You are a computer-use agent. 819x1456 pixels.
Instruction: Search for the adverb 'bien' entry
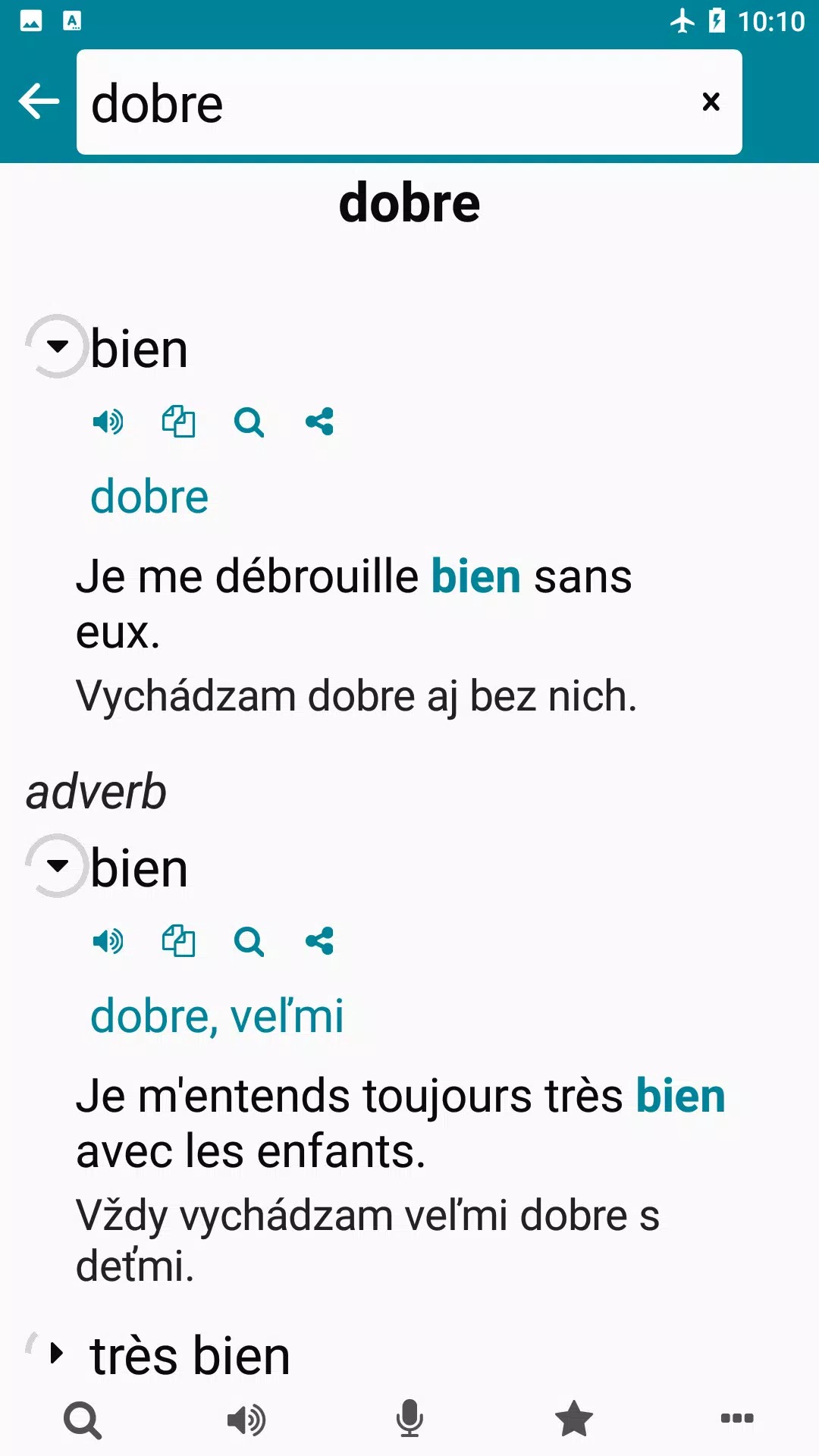click(x=249, y=941)
